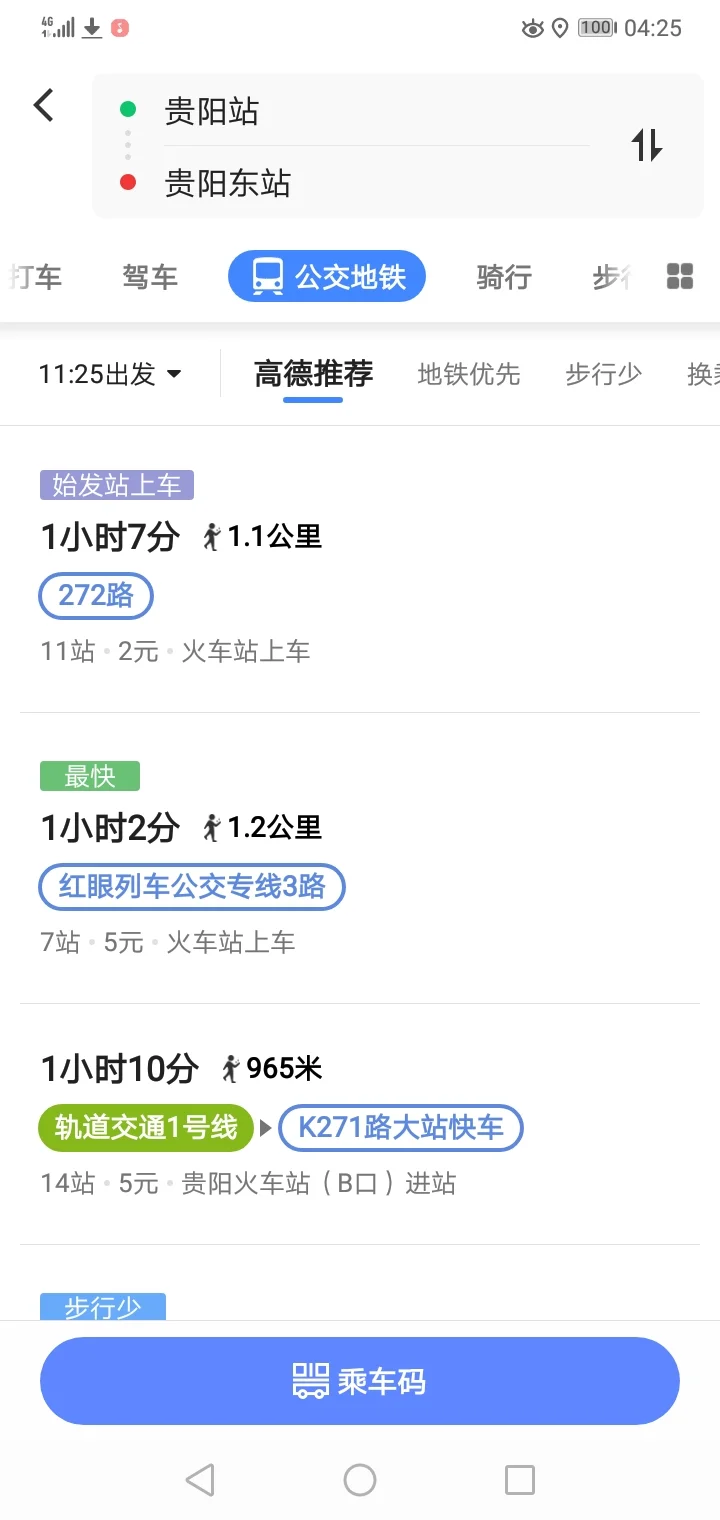720x1520 pixels.
Task: Switch to the 地铁优先 tab
Action: click(x=469, y=374)
